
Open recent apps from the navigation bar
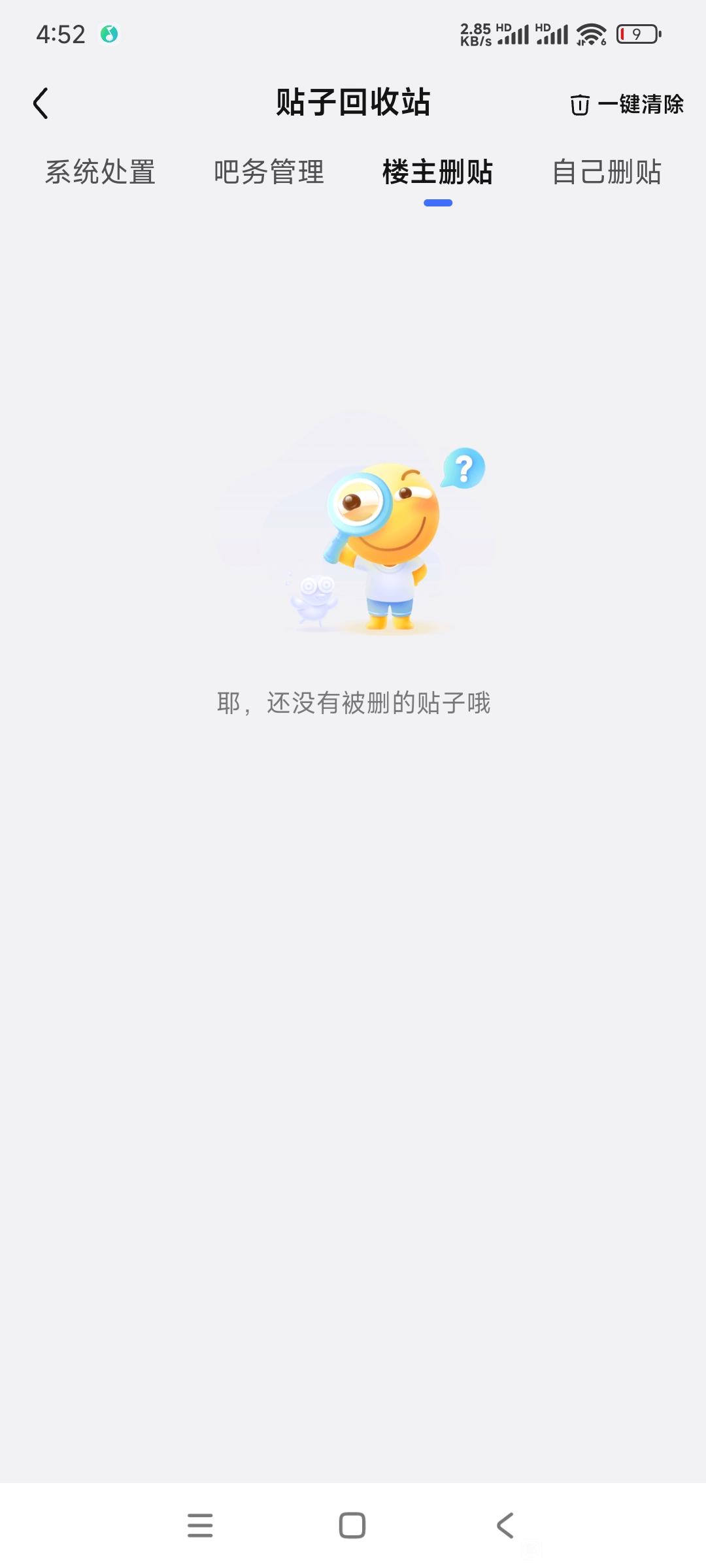coord(200,1526)
